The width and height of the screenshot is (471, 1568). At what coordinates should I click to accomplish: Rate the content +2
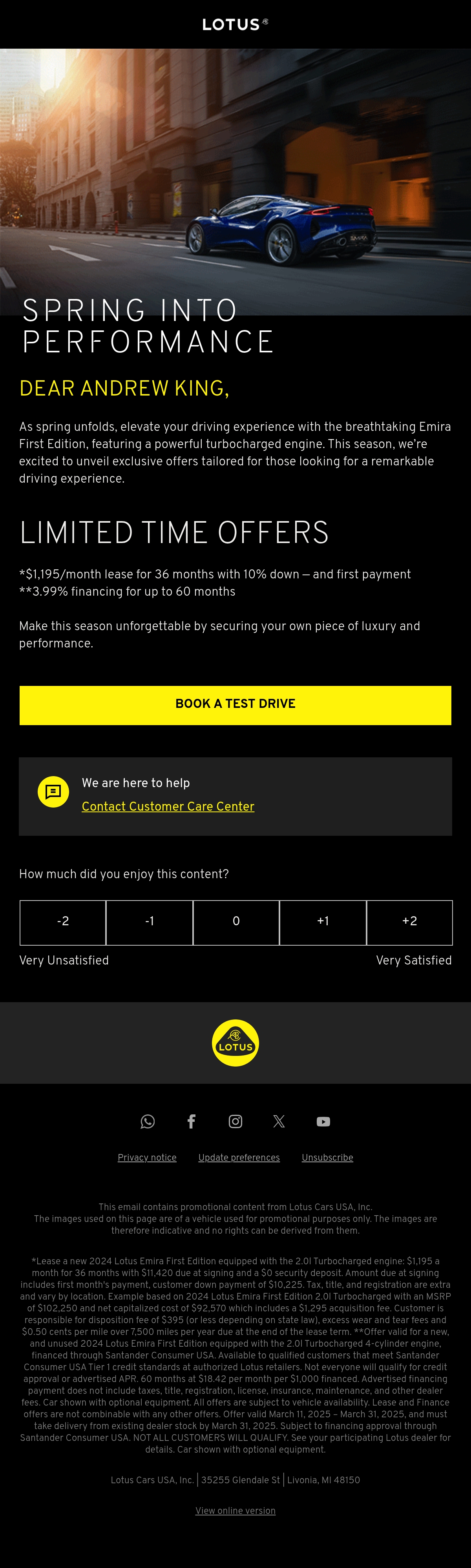click(409, 922)
